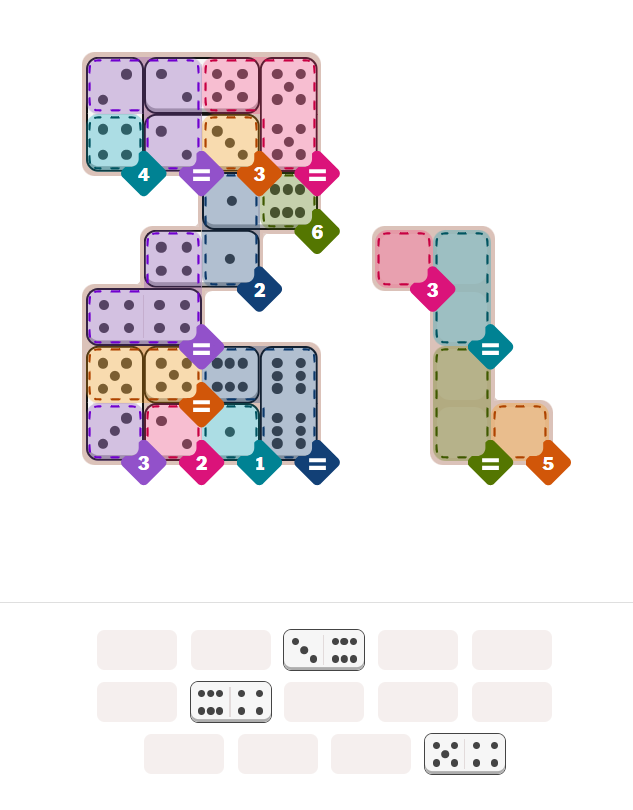Tap the placed double-five domino in pink region
Screen dimensions: 633x810
pyautogui.click(x=288, y=114)
